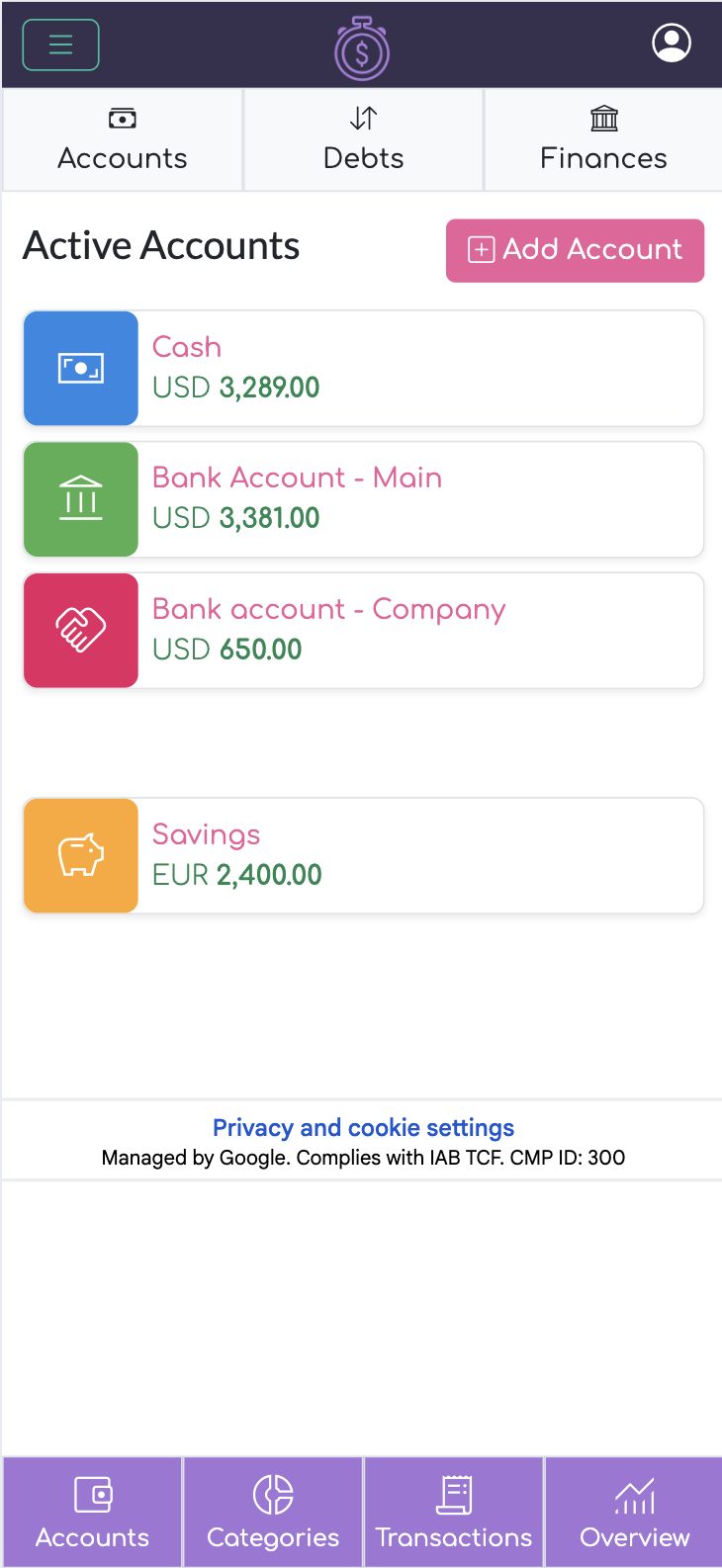Screen dimensions: 722x1568
Task: Open the Cash account
Action: [363, 368]
